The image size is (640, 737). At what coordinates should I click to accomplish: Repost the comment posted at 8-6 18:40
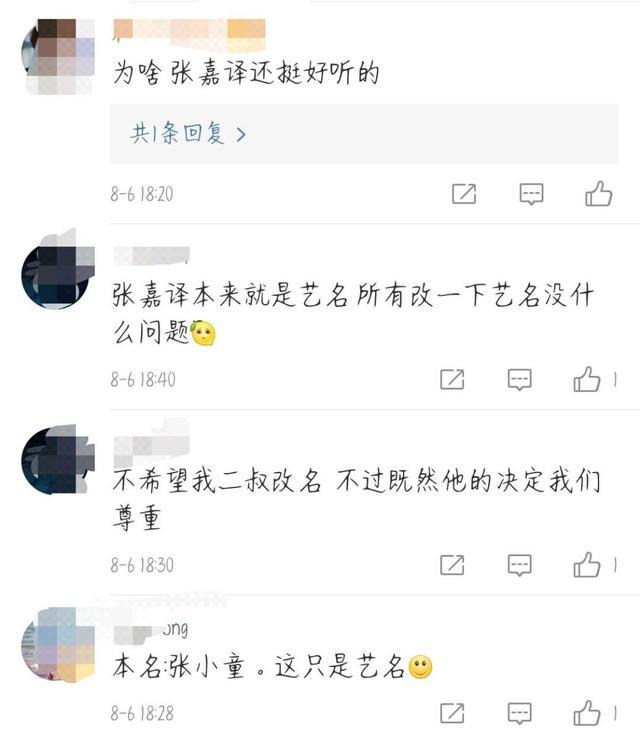(x=452, y=380)
